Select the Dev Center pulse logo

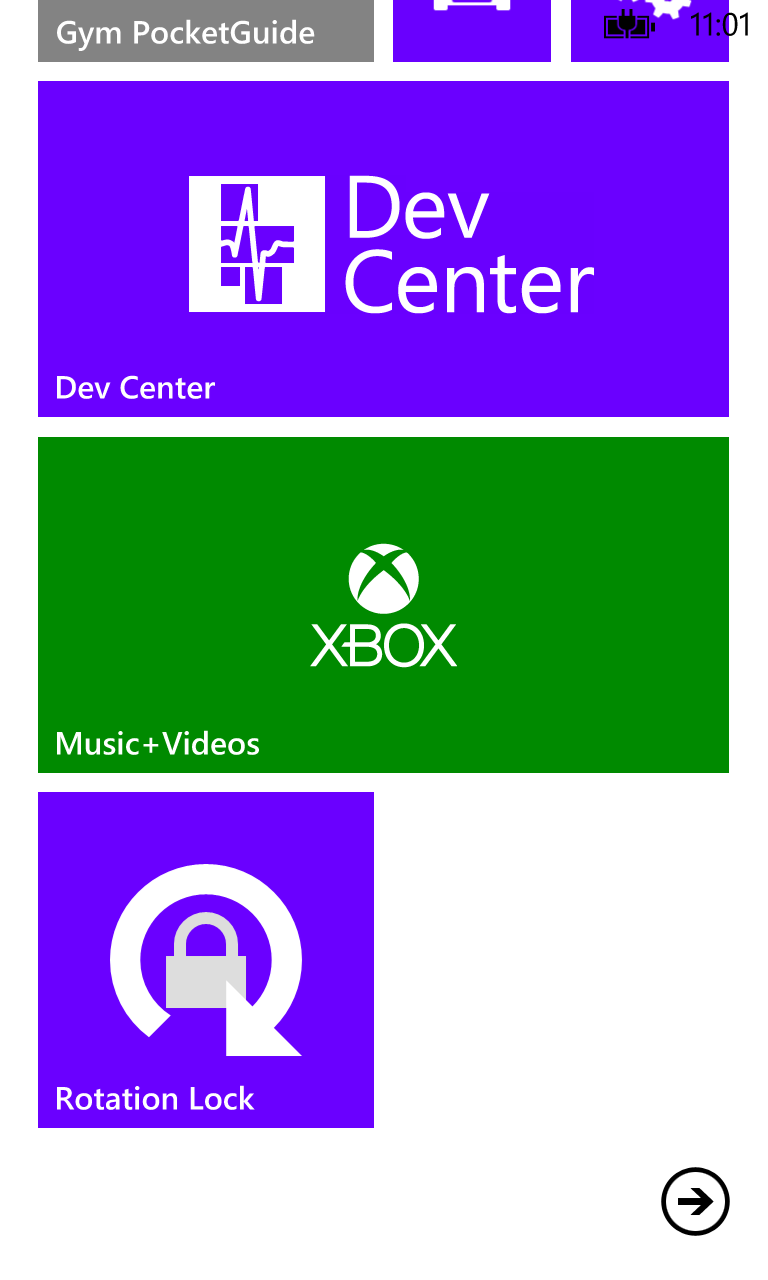(256, 243)
